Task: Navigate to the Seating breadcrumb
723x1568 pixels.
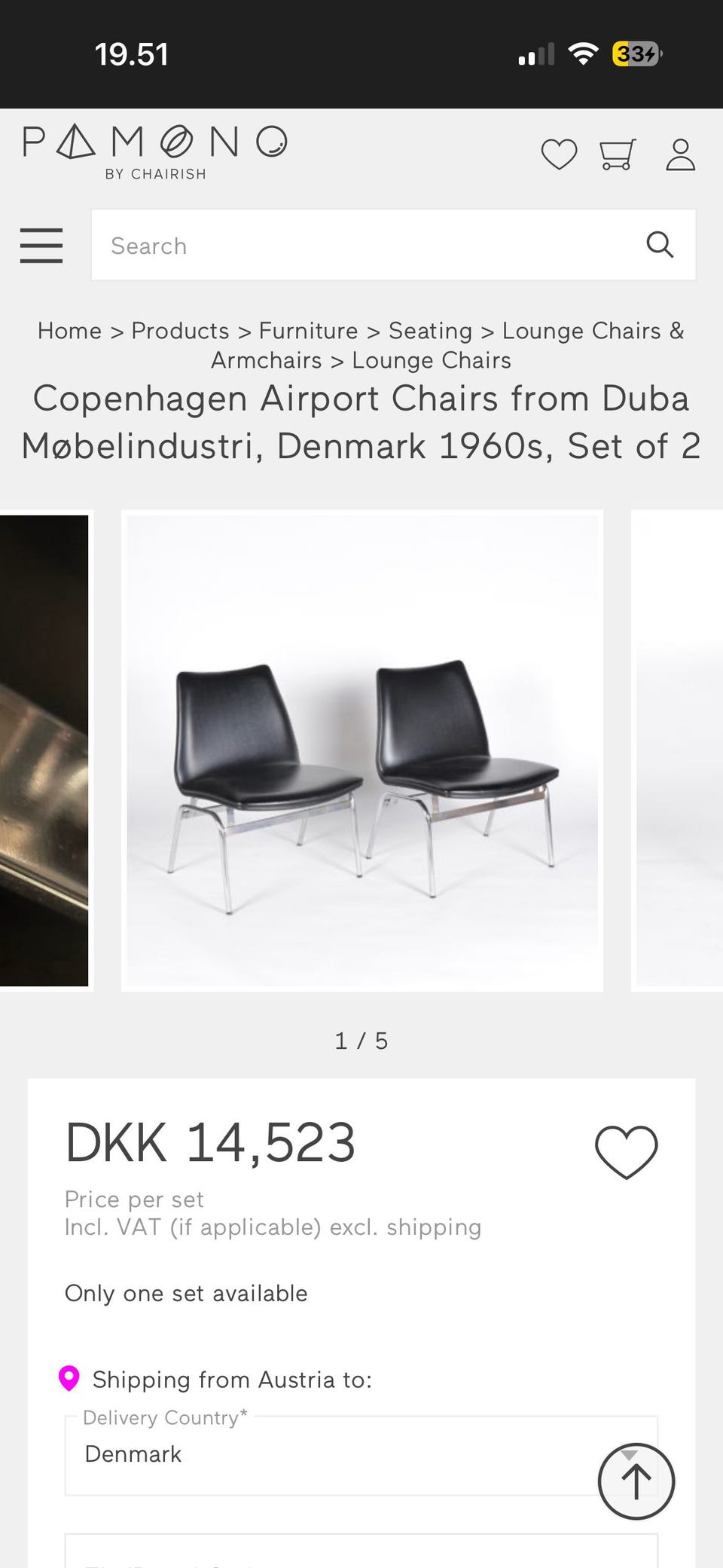Action: point(429,331)
